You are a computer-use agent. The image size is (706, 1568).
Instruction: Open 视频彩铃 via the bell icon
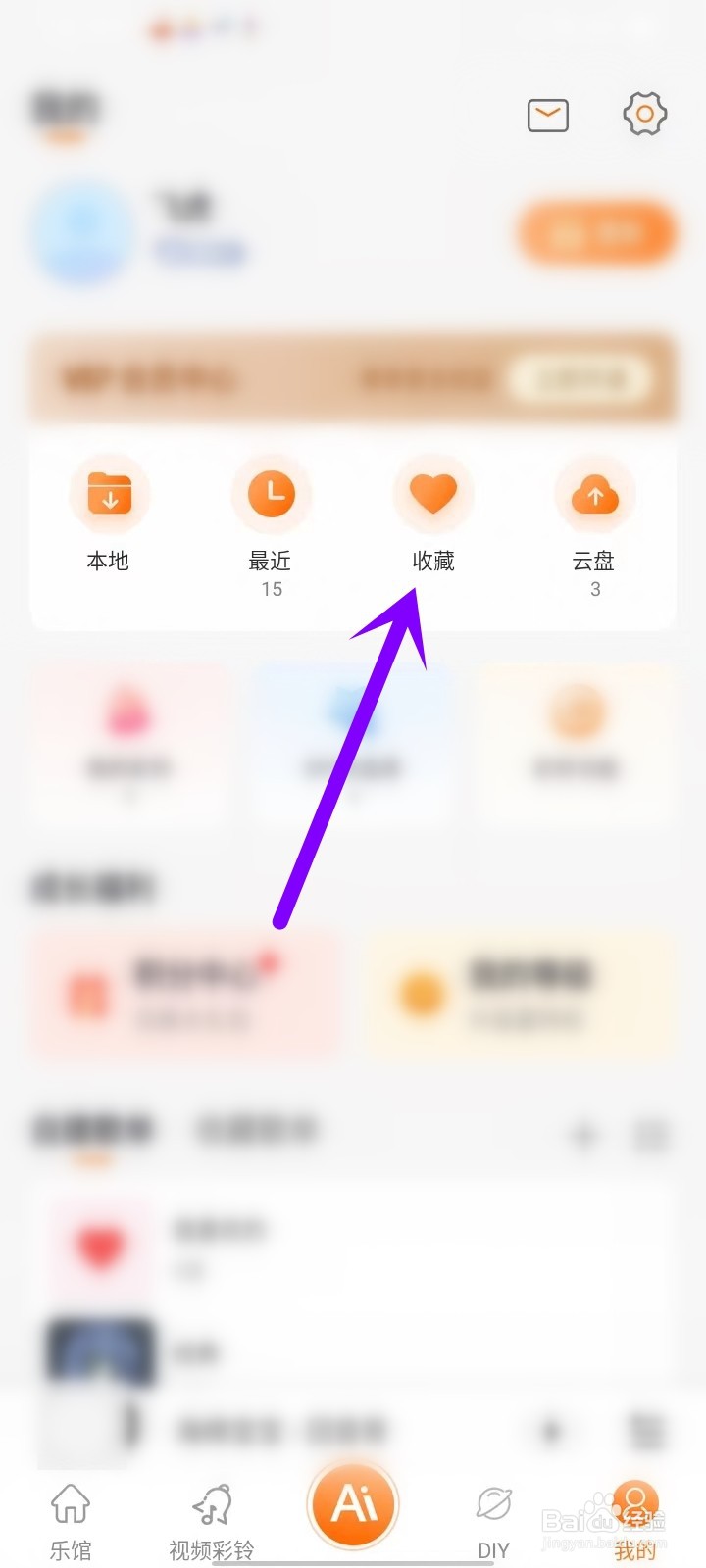[x=210, y=1502]
